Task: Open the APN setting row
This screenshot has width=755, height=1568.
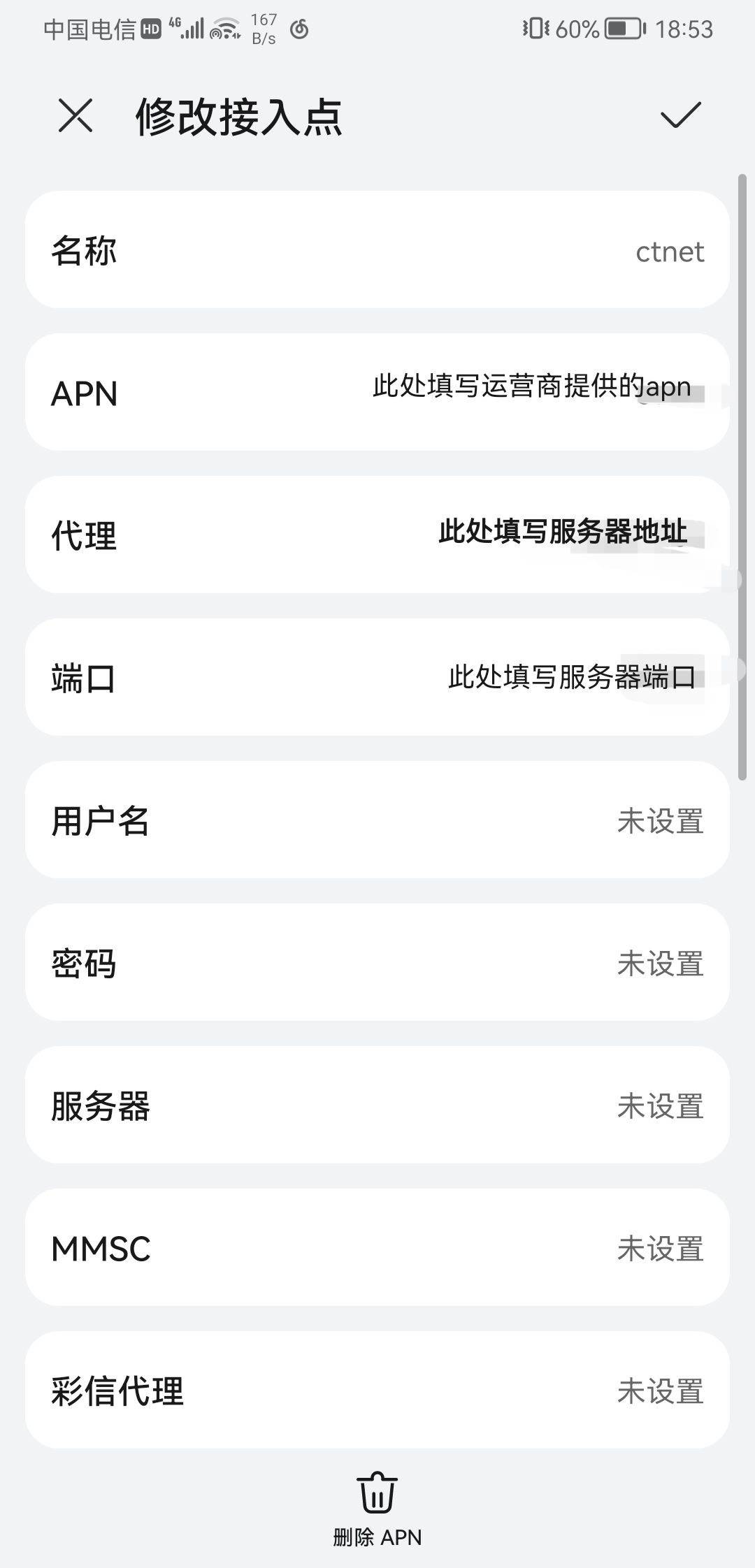Action: point(377,393)
